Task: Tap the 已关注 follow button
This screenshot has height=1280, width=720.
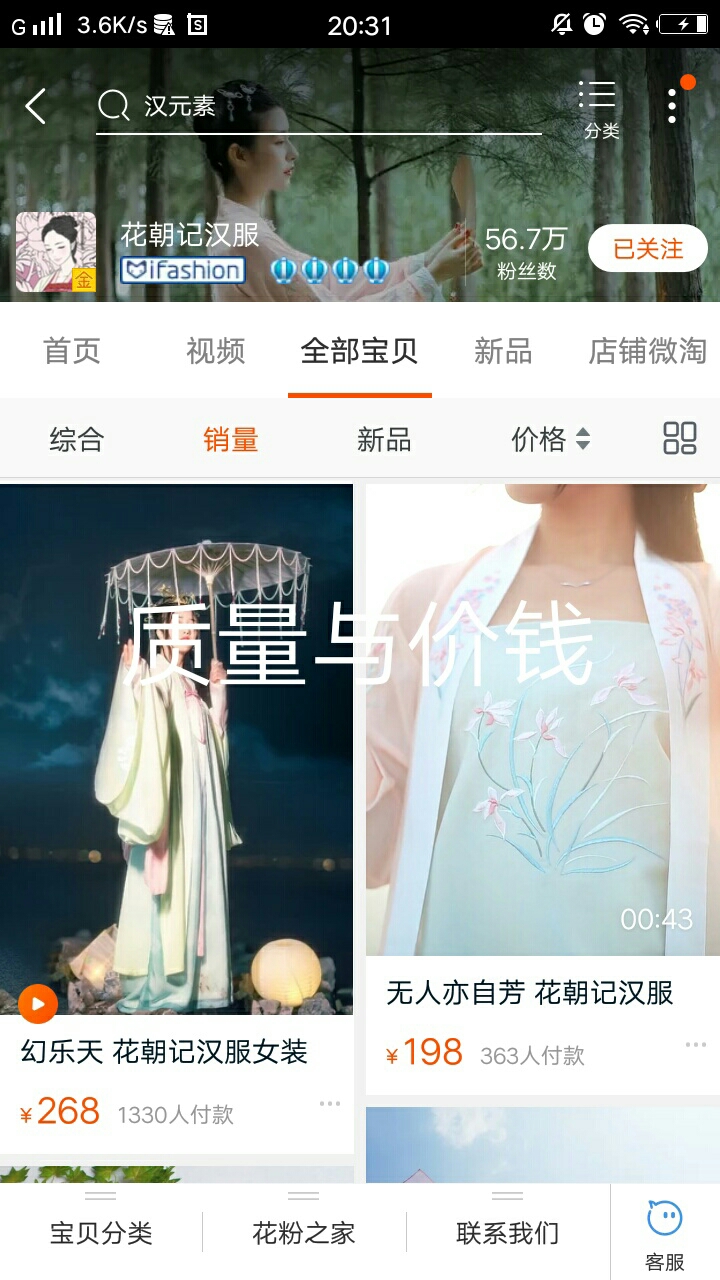Action: click(647, 249)
